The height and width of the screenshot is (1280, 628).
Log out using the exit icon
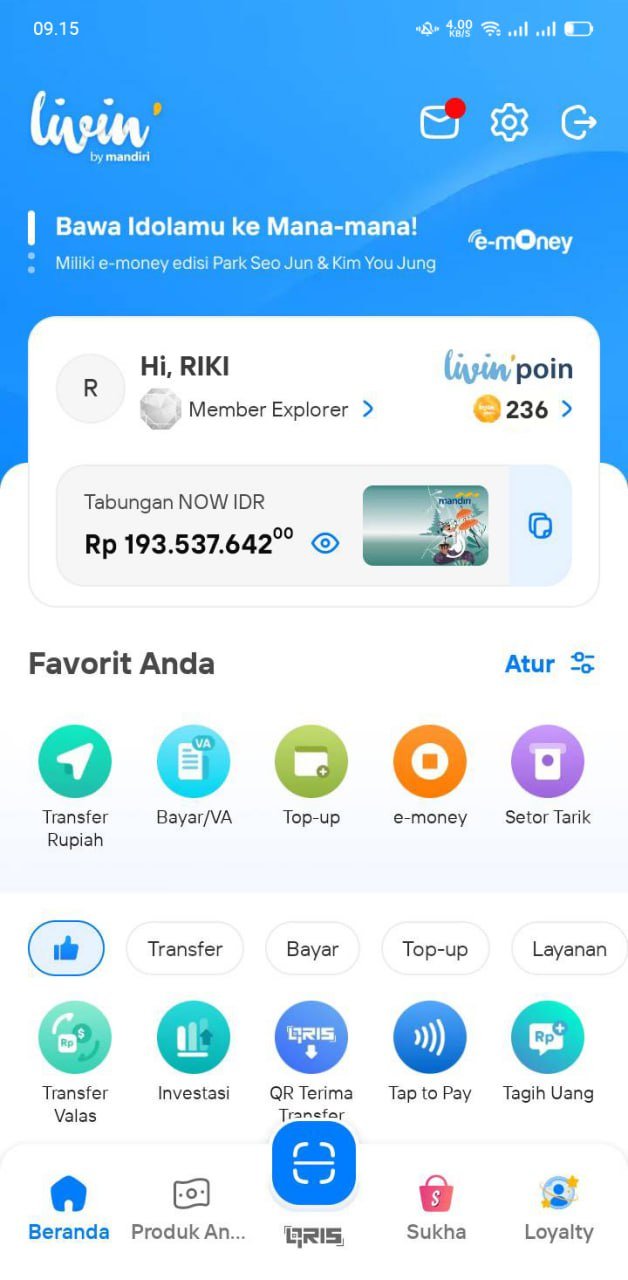pos(578,122)
